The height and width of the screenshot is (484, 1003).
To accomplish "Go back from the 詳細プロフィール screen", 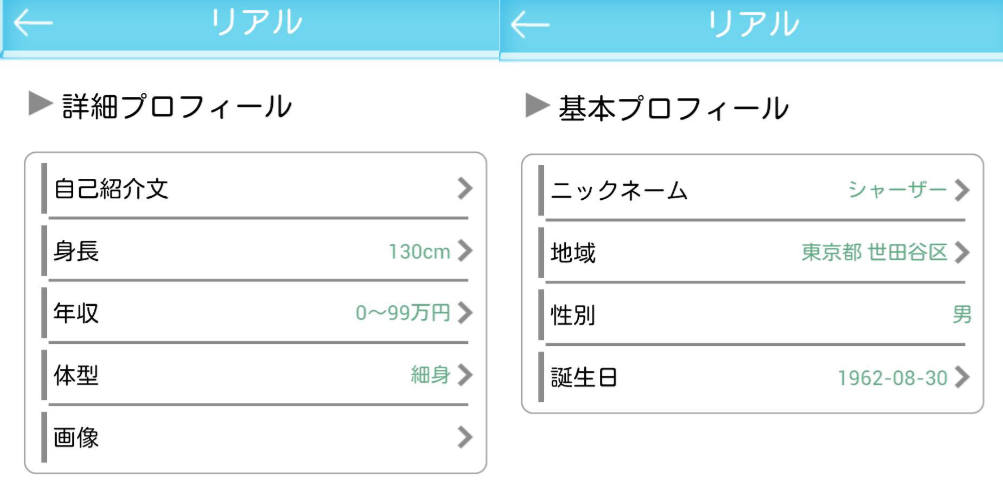I will pos(33,24).
